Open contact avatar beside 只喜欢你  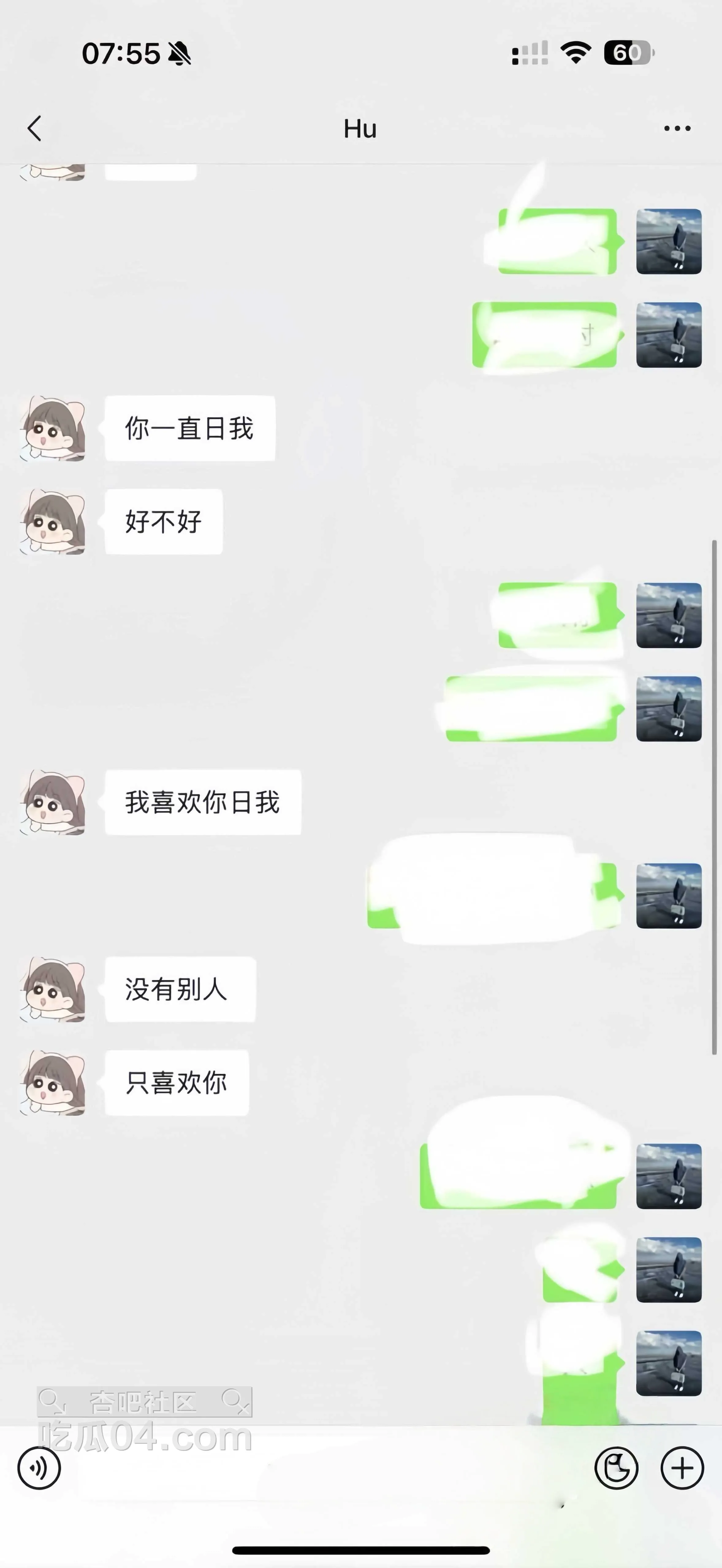pos(52,1083)
